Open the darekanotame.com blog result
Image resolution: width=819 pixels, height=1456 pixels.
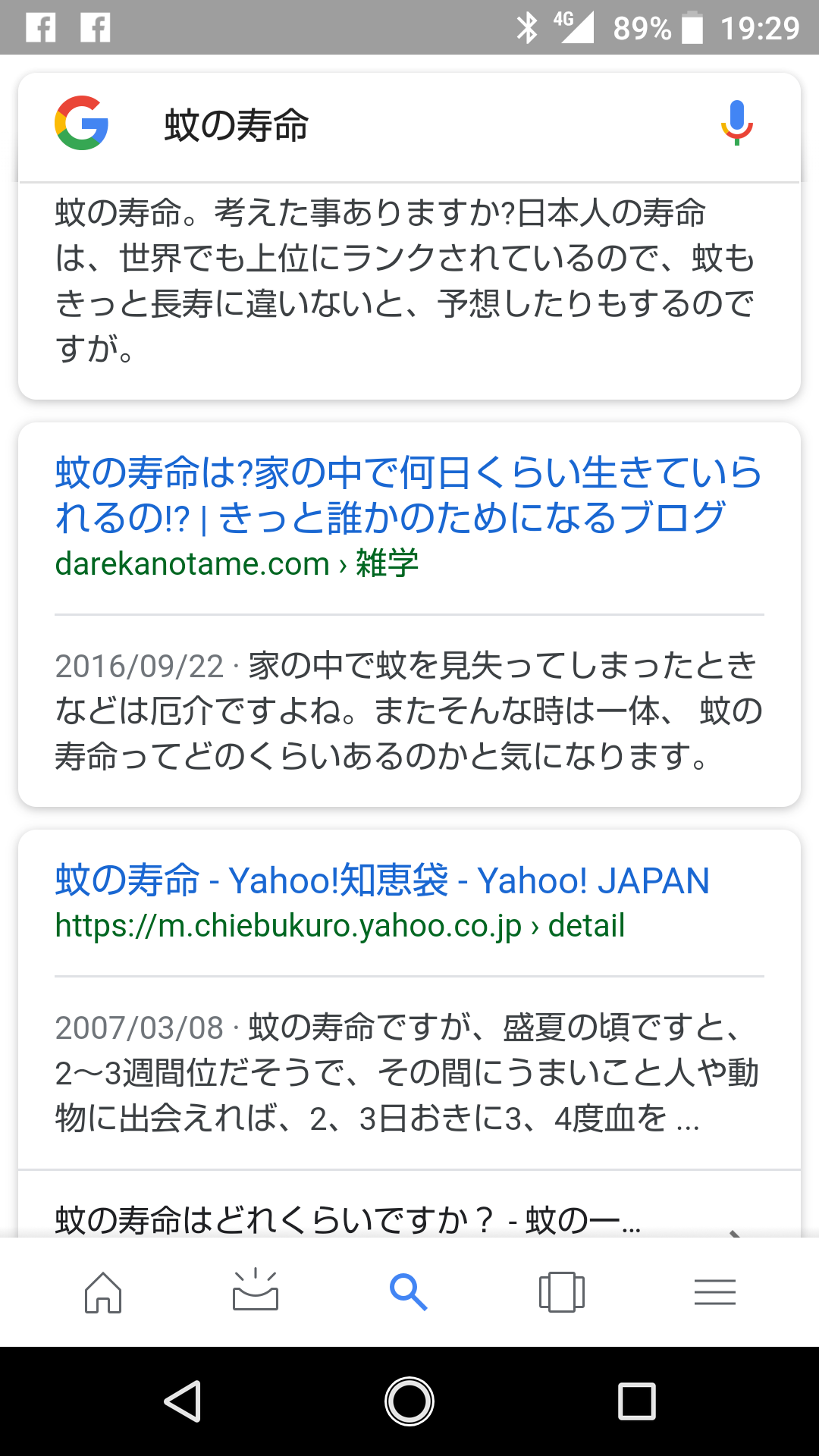[408, 494]
